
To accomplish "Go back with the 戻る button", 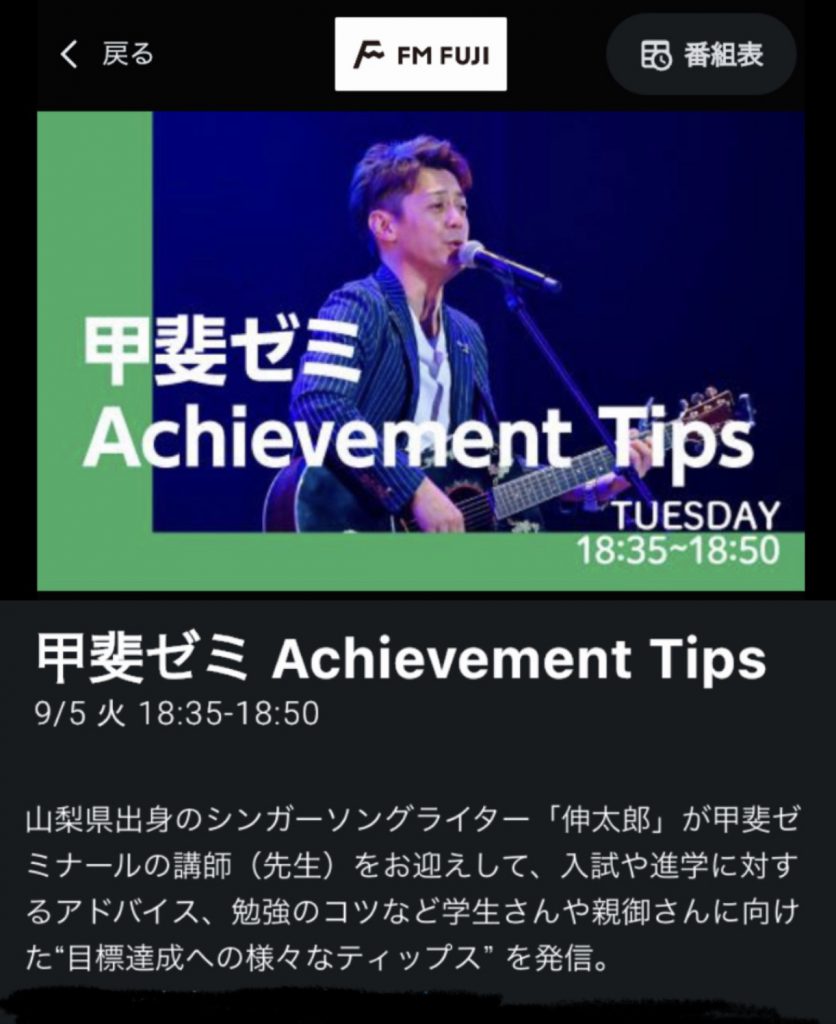I will (106, 55).
